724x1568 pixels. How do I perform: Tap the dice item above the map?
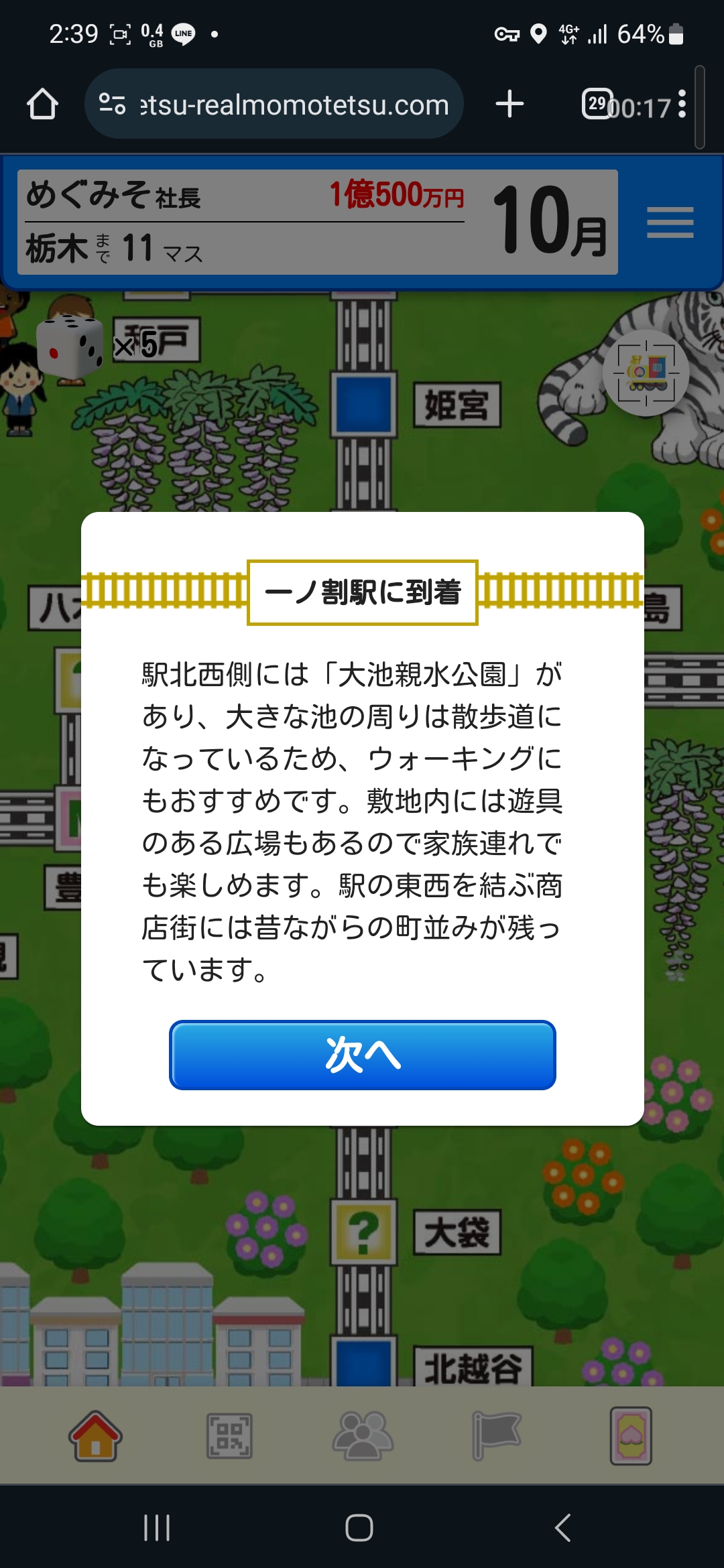point(70,346)
